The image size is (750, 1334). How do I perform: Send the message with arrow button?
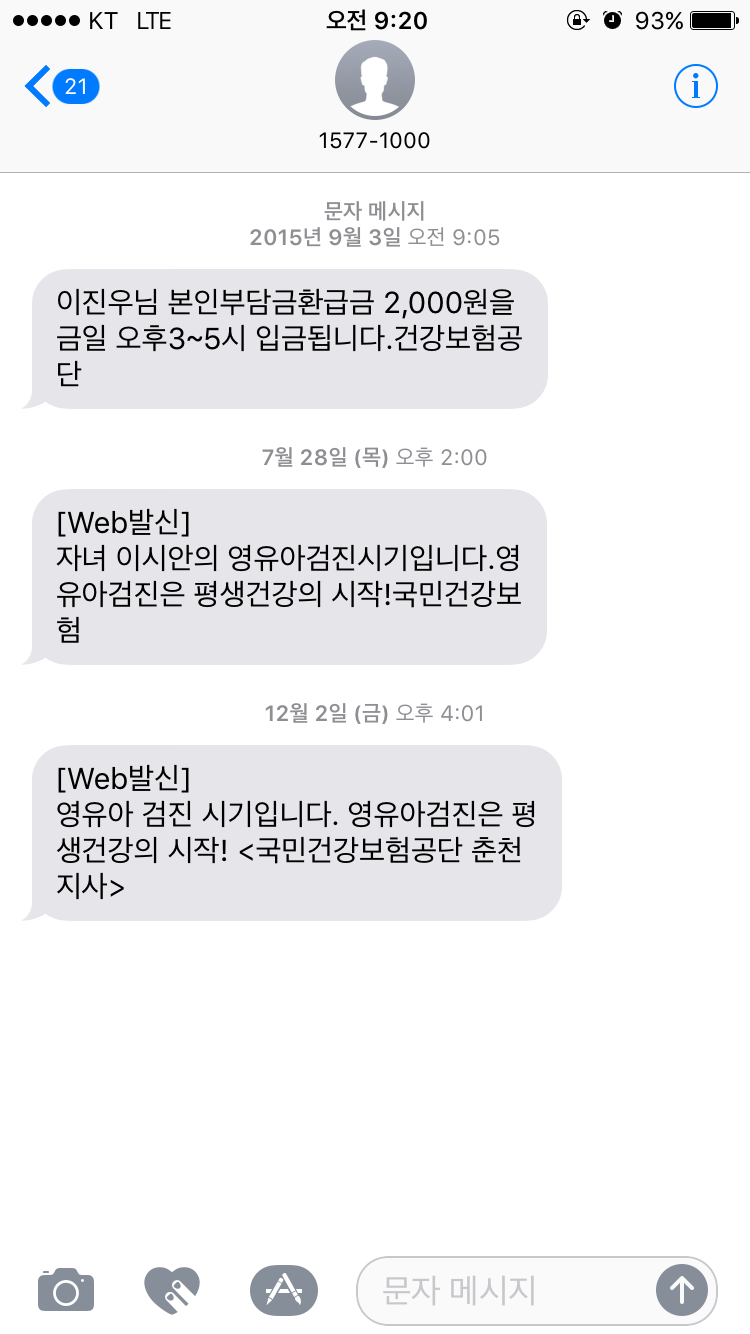coord(682,1290)
